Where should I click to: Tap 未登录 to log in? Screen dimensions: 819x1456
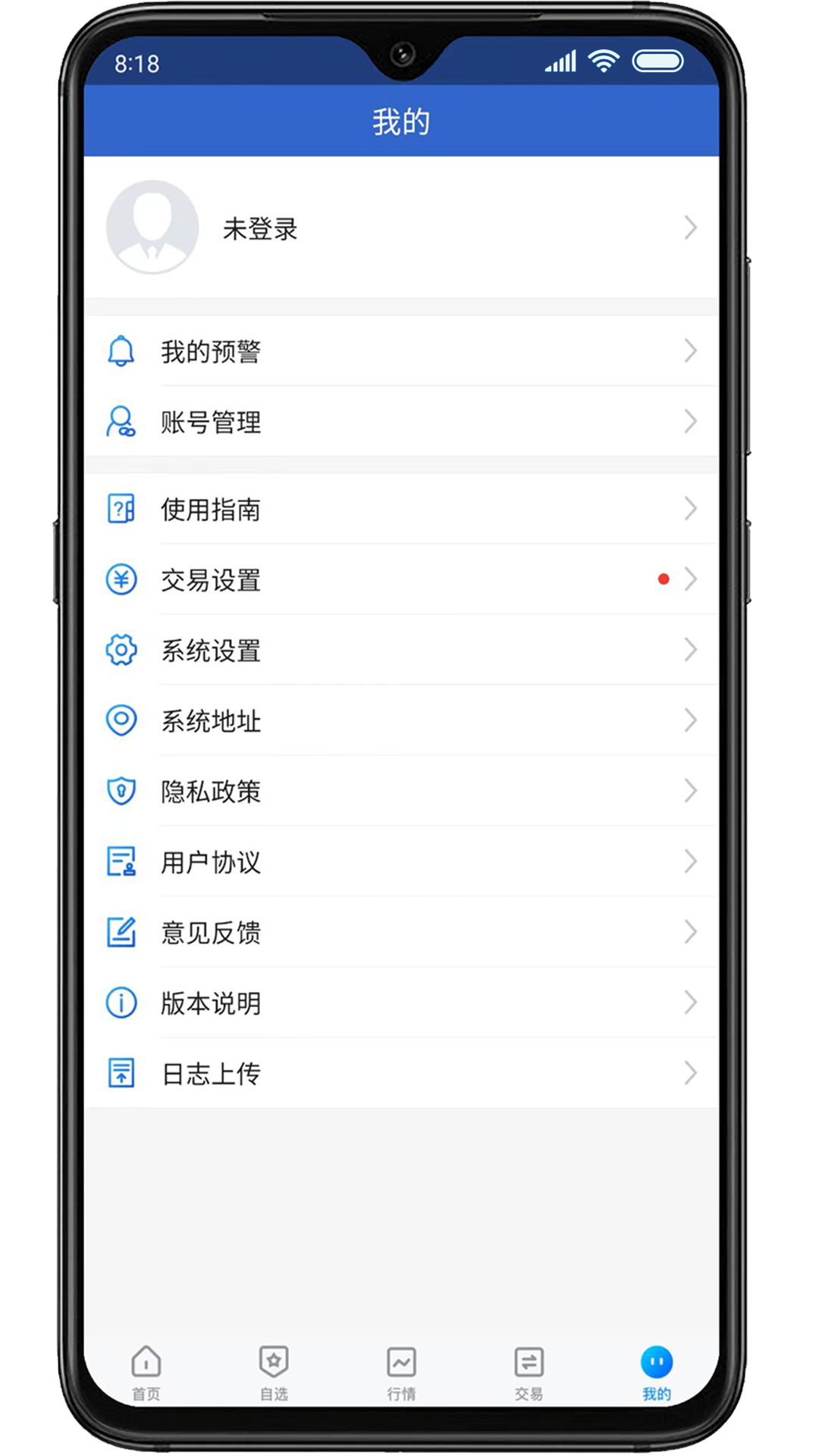pos(259,227)
